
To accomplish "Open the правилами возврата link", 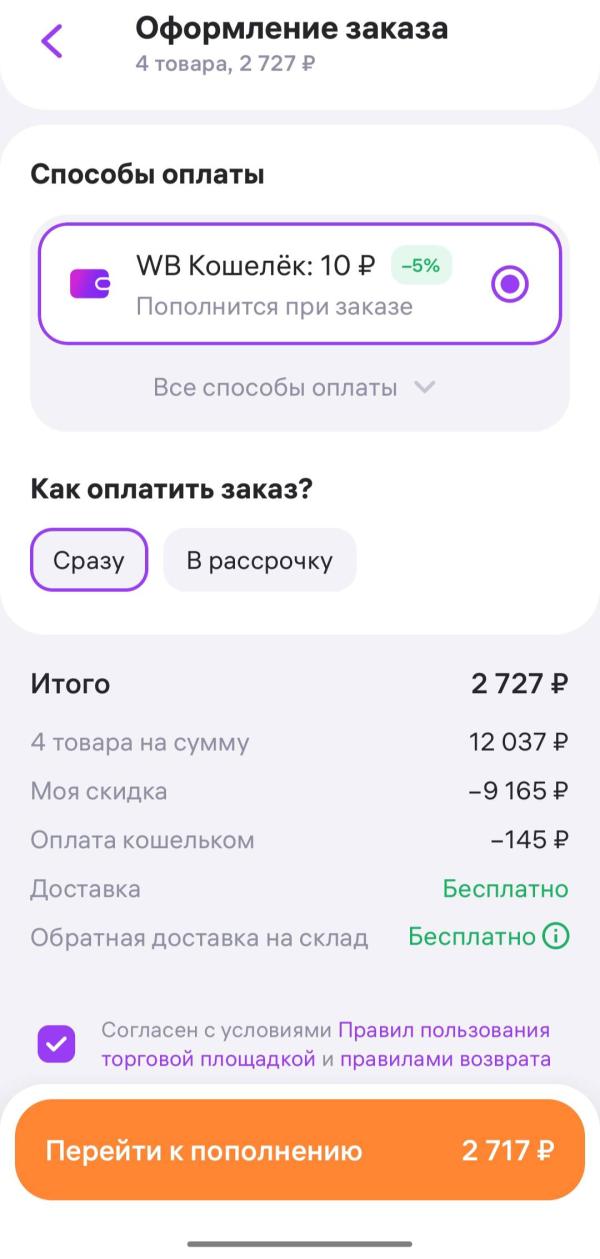I will coord(446,1058).
